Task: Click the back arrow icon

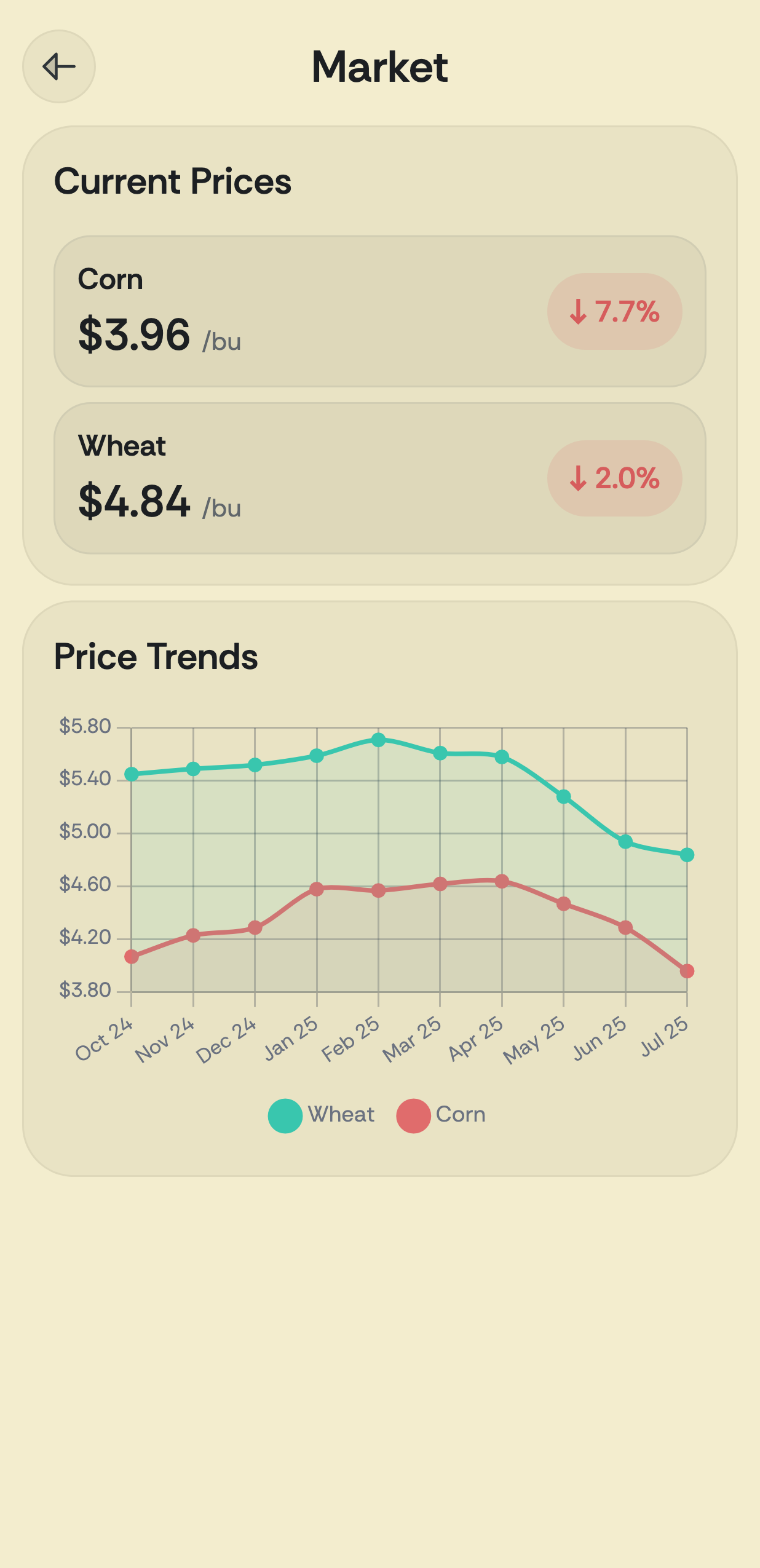Action: tap(59, 66)
